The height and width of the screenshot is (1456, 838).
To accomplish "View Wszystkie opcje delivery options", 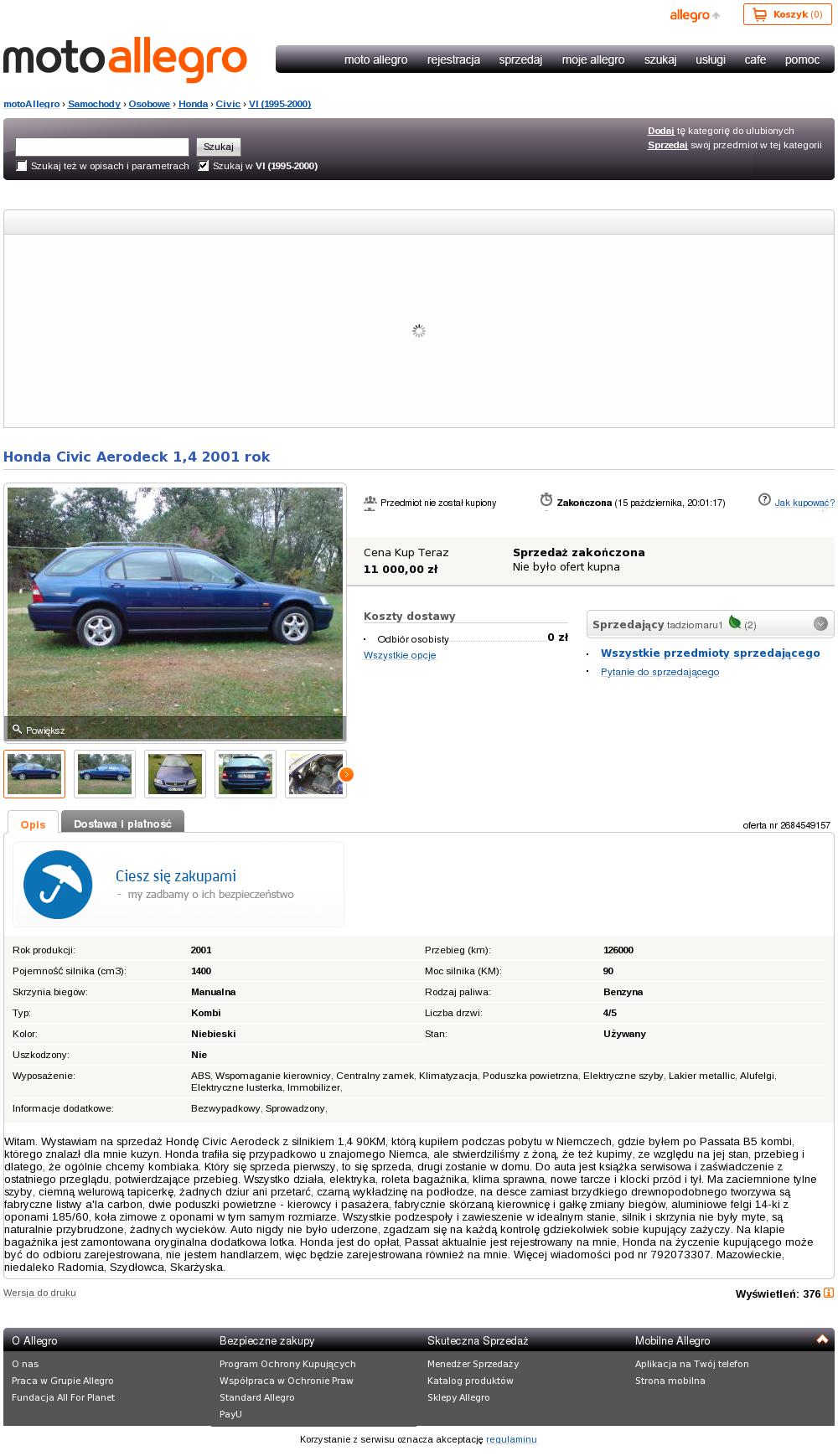I will click(400, 655).
